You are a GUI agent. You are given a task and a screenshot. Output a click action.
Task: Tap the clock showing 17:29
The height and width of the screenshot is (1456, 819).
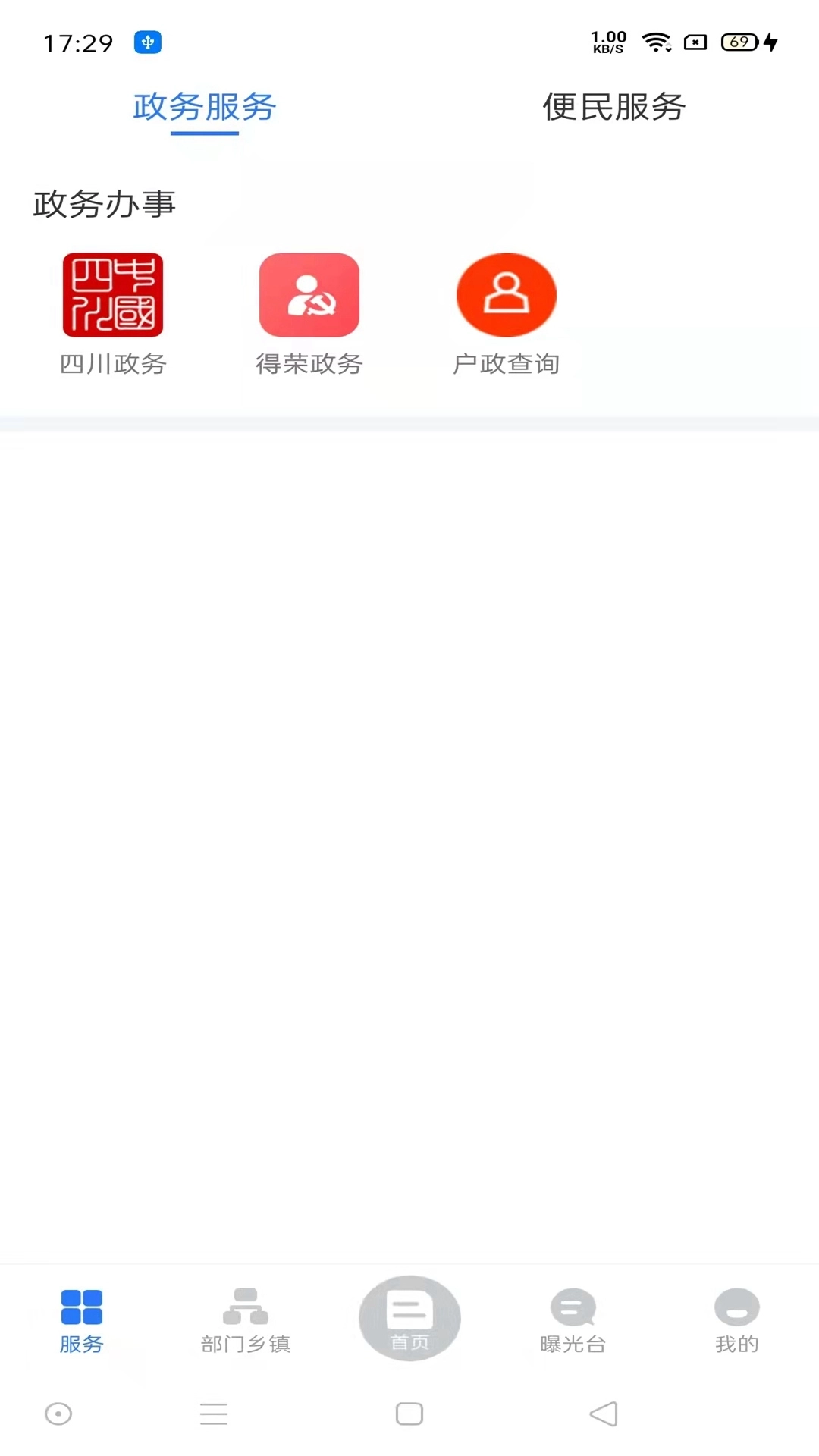pyautogui.click(x=80, y=43)
